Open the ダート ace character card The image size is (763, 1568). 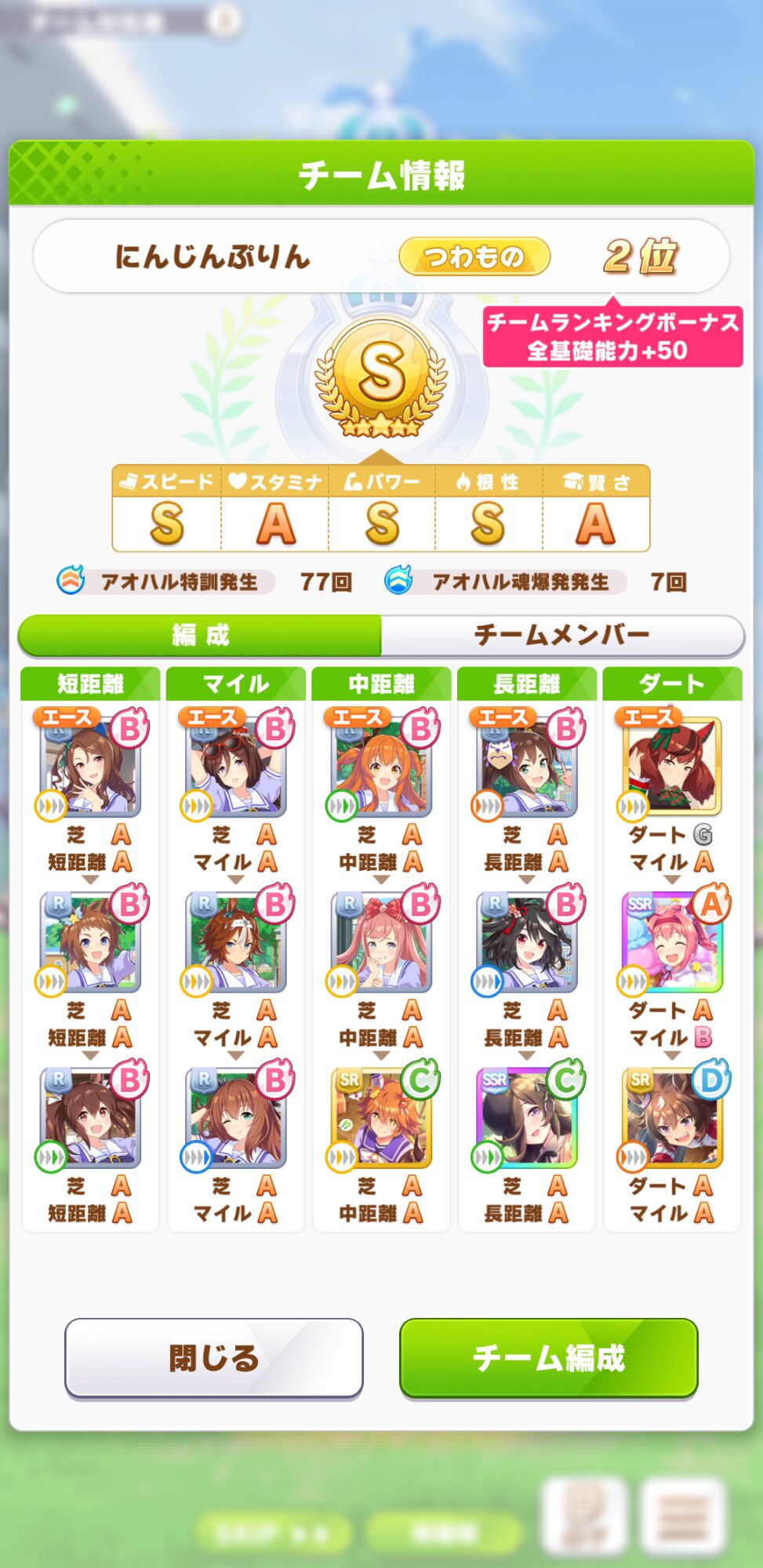click(671, 768)
